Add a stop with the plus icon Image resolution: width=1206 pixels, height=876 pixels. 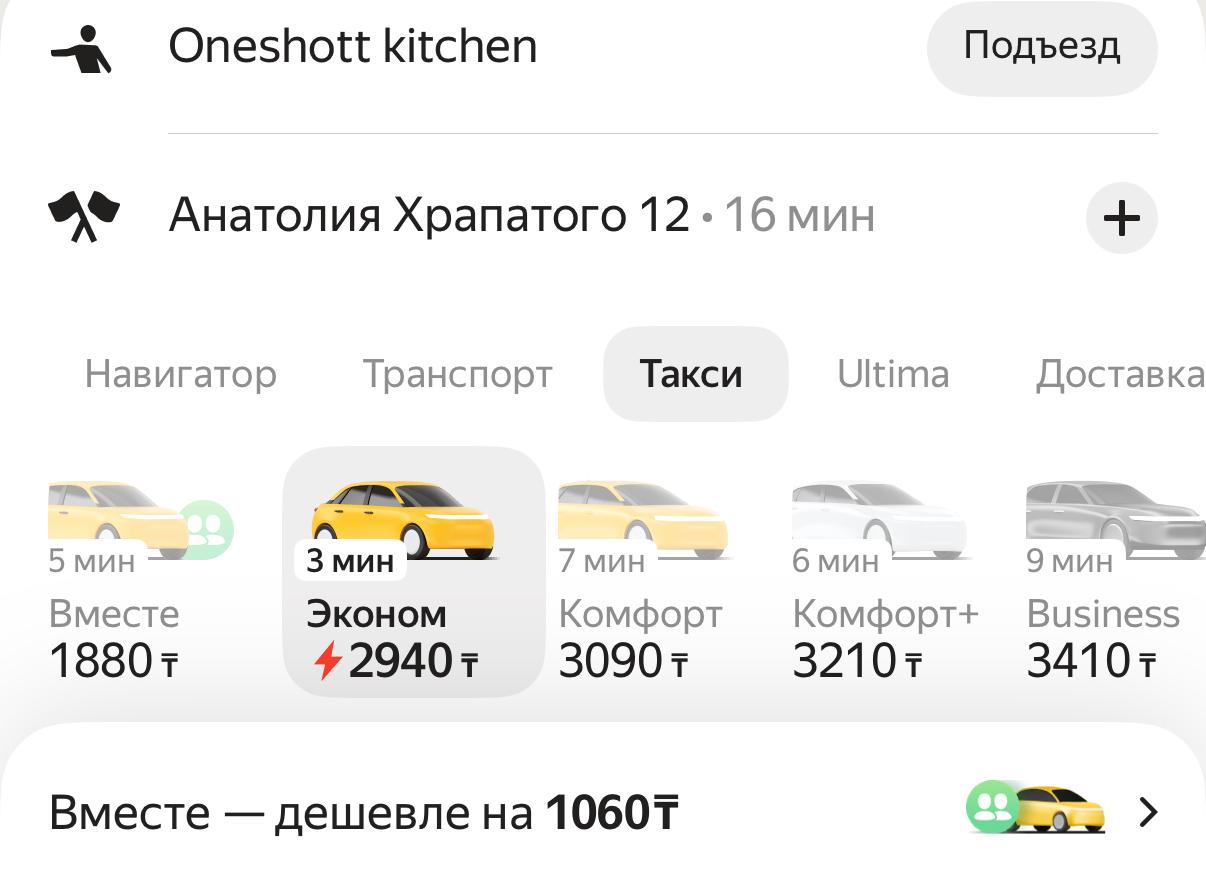(1121, 217)
